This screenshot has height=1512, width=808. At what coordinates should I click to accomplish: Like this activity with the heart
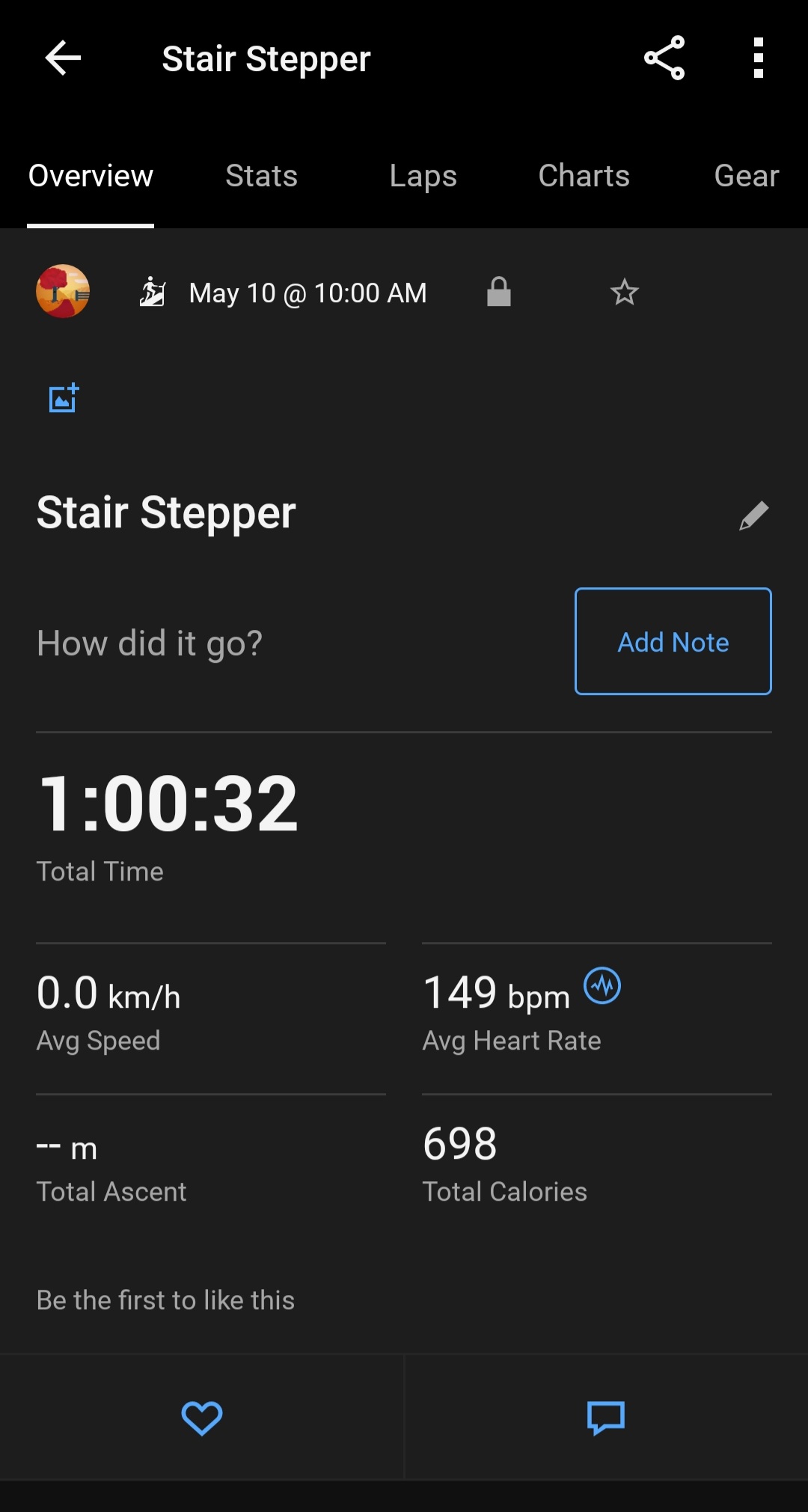pyautogui.click(x=202, y=1418)
